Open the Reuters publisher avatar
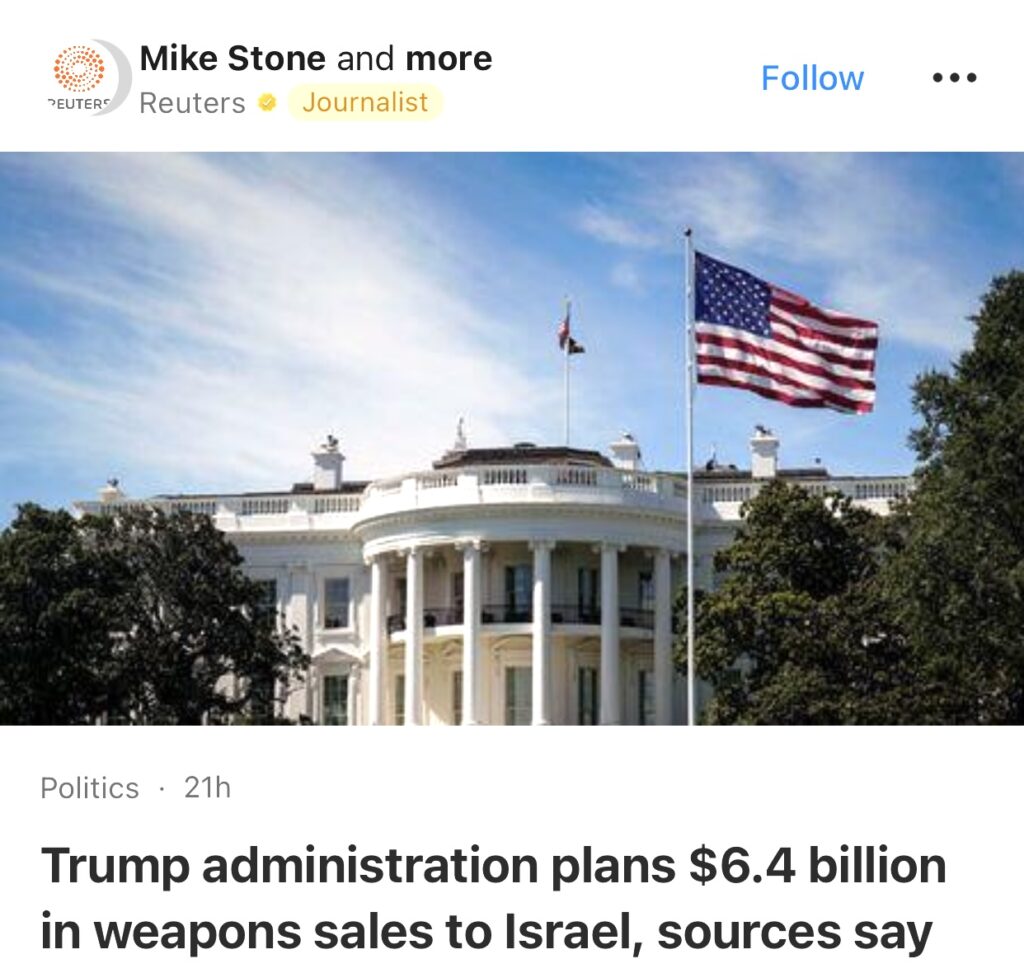Screen dimensions: 1024x973 click(x=85, y=77)
